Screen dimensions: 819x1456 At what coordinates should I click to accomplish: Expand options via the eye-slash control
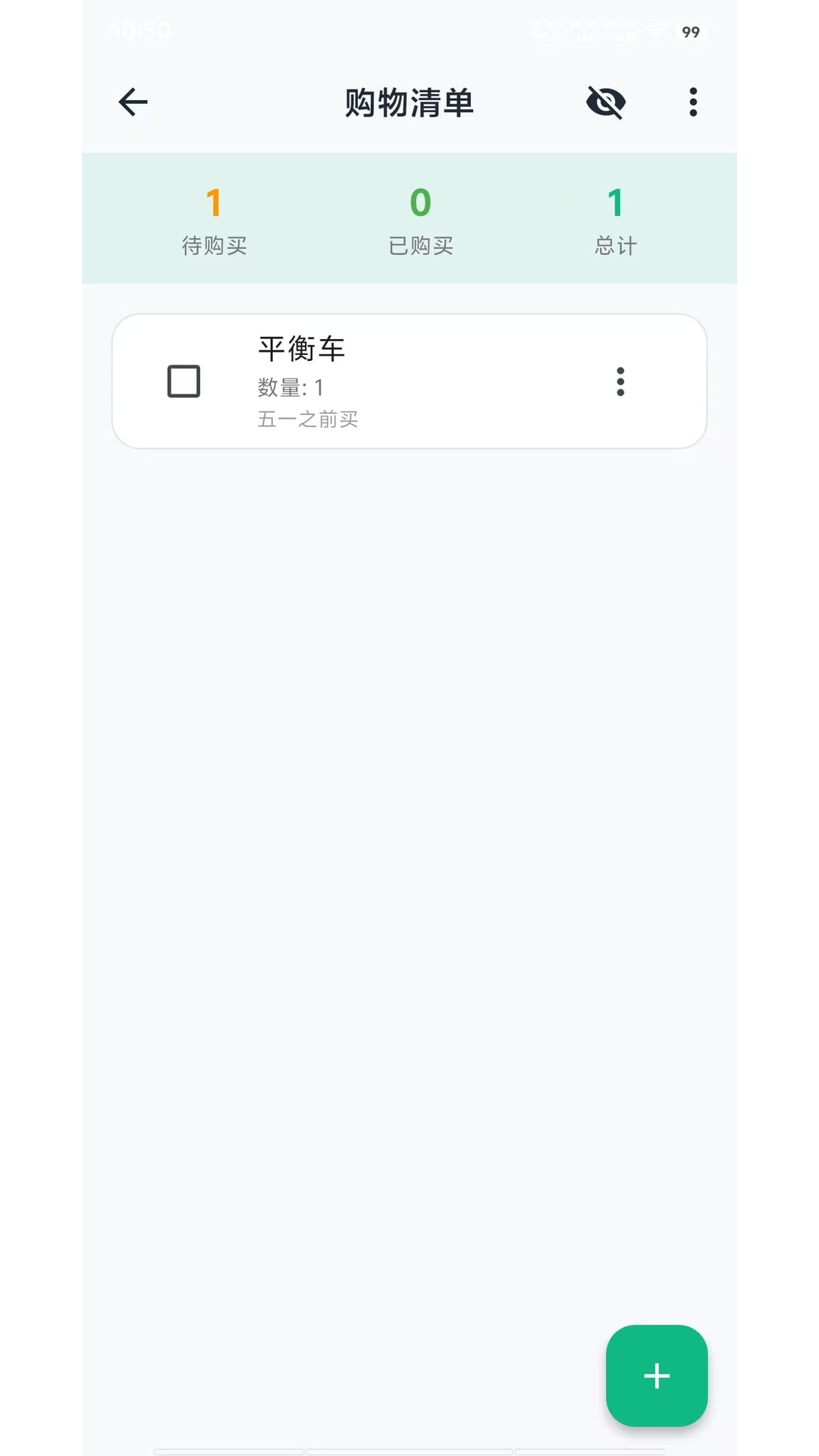click(604, 102)
